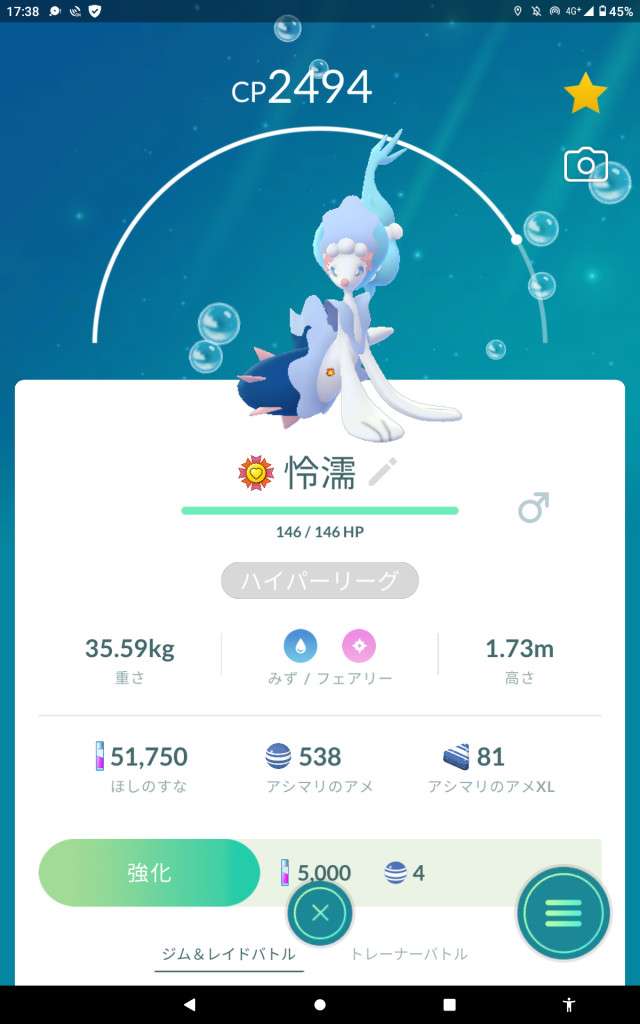
Task: Open the round green menu button
Action: (563, 912)
